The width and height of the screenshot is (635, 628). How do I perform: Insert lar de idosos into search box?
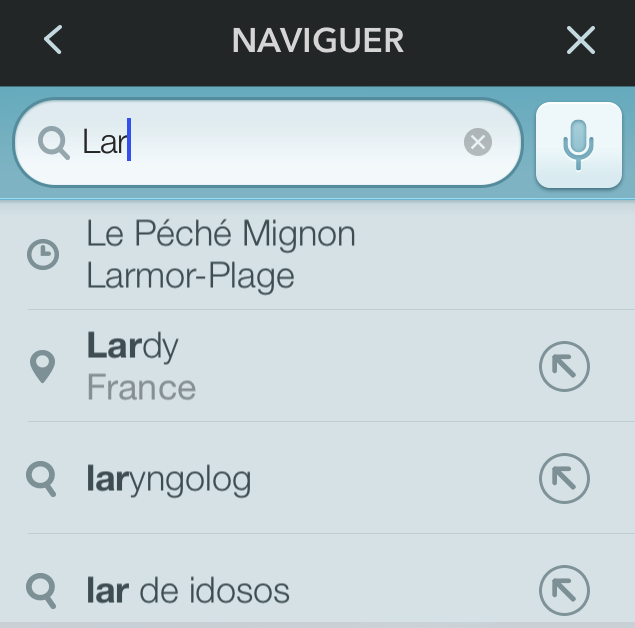pos(564,590)
